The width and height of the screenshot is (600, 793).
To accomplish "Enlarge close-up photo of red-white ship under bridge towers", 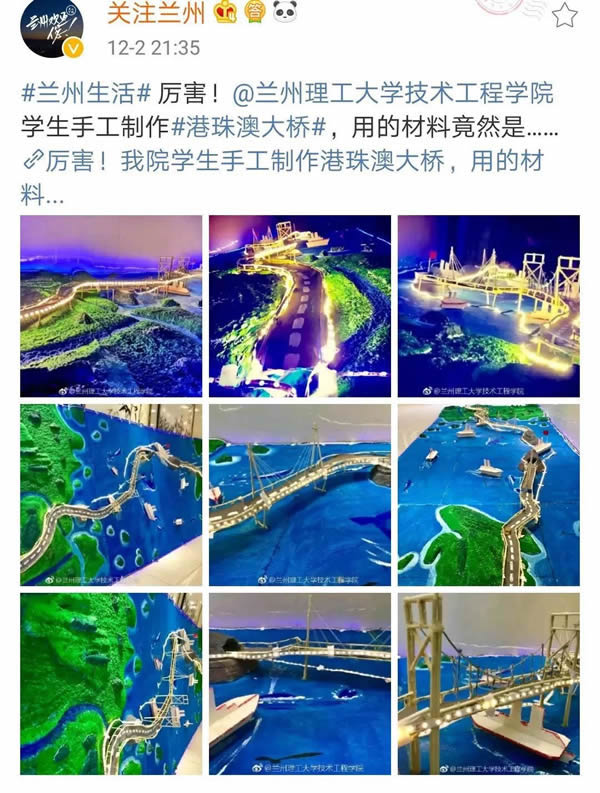I will (x=488, y=683).
